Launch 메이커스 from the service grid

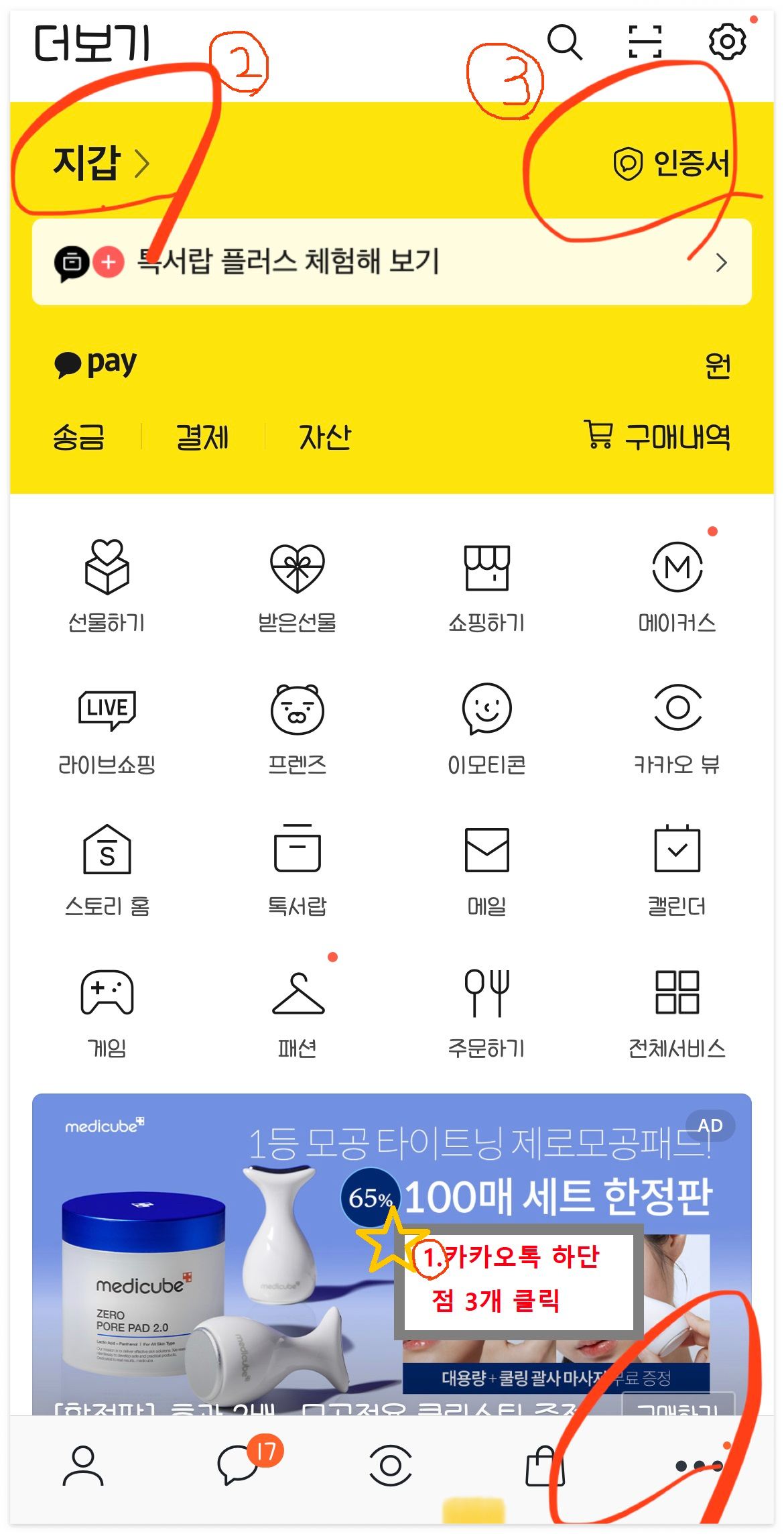tap(678, 583)
